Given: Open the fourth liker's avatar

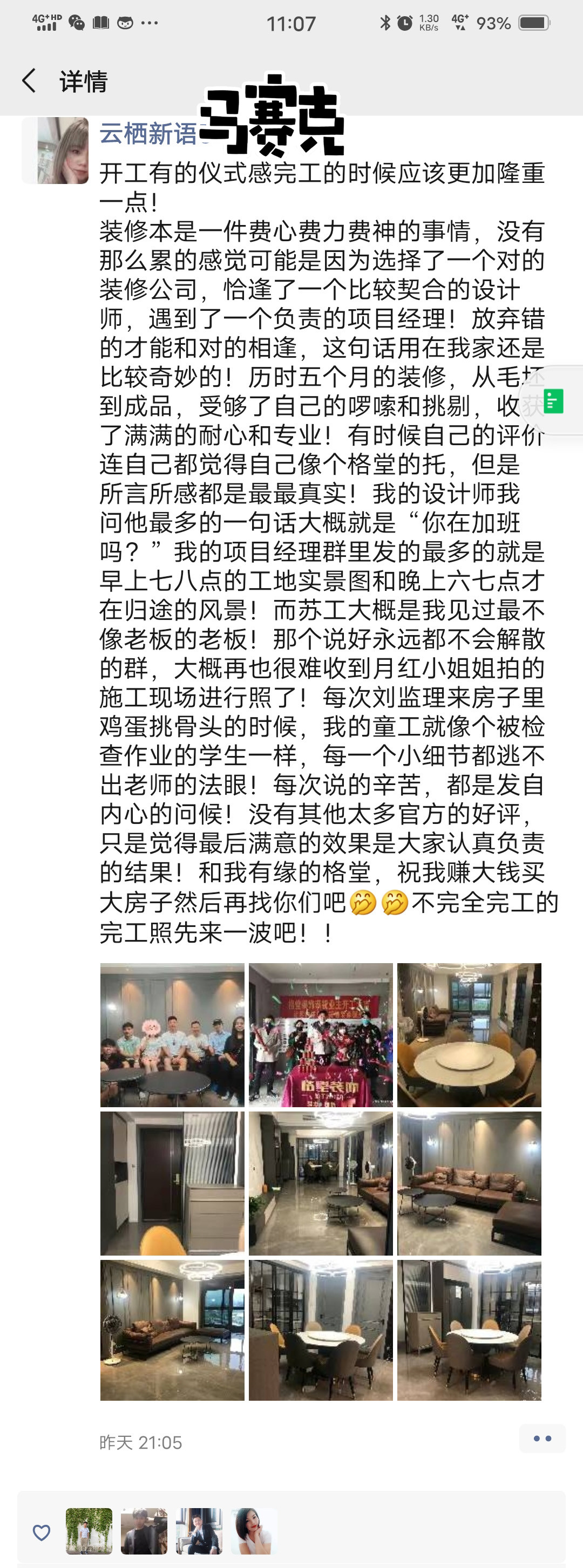Looking at the screenshot, I should pos(253,1531).
